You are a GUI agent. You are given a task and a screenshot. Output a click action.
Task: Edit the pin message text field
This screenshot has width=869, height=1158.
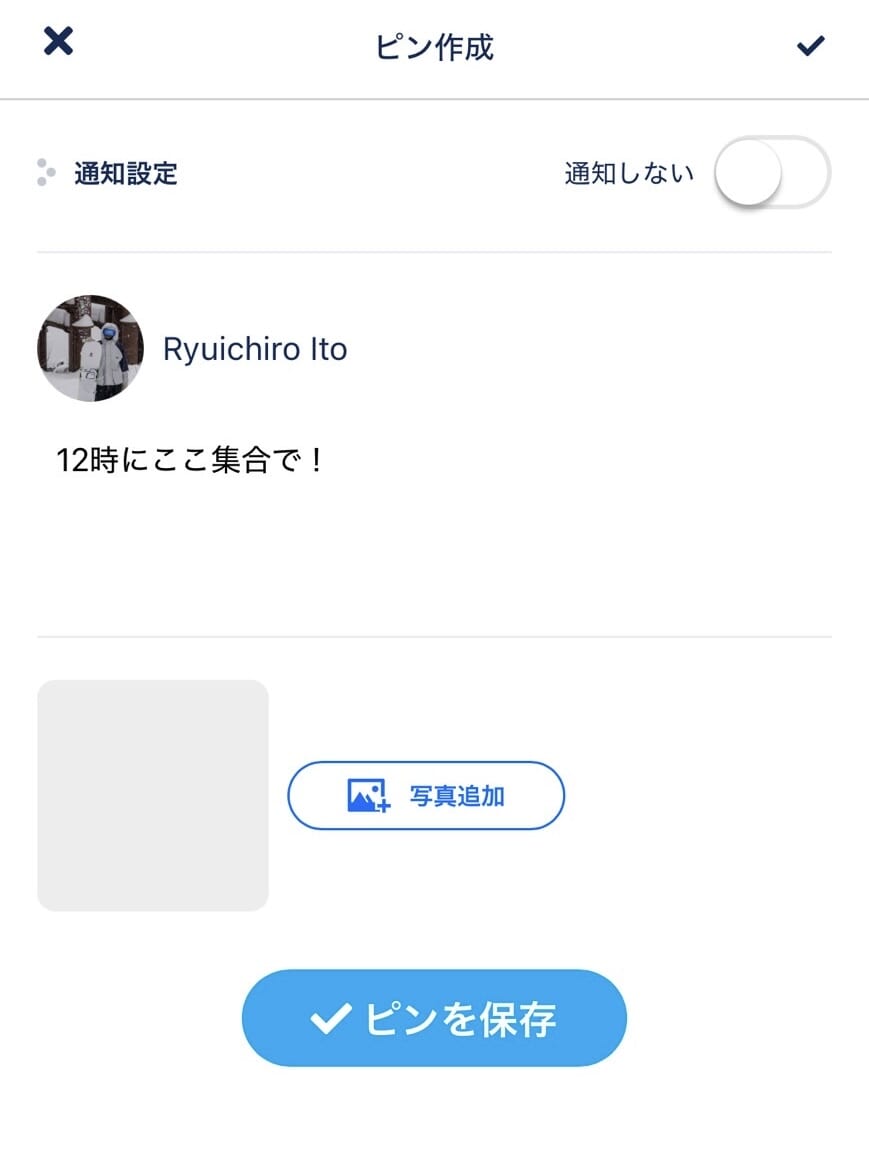[434, 520]
